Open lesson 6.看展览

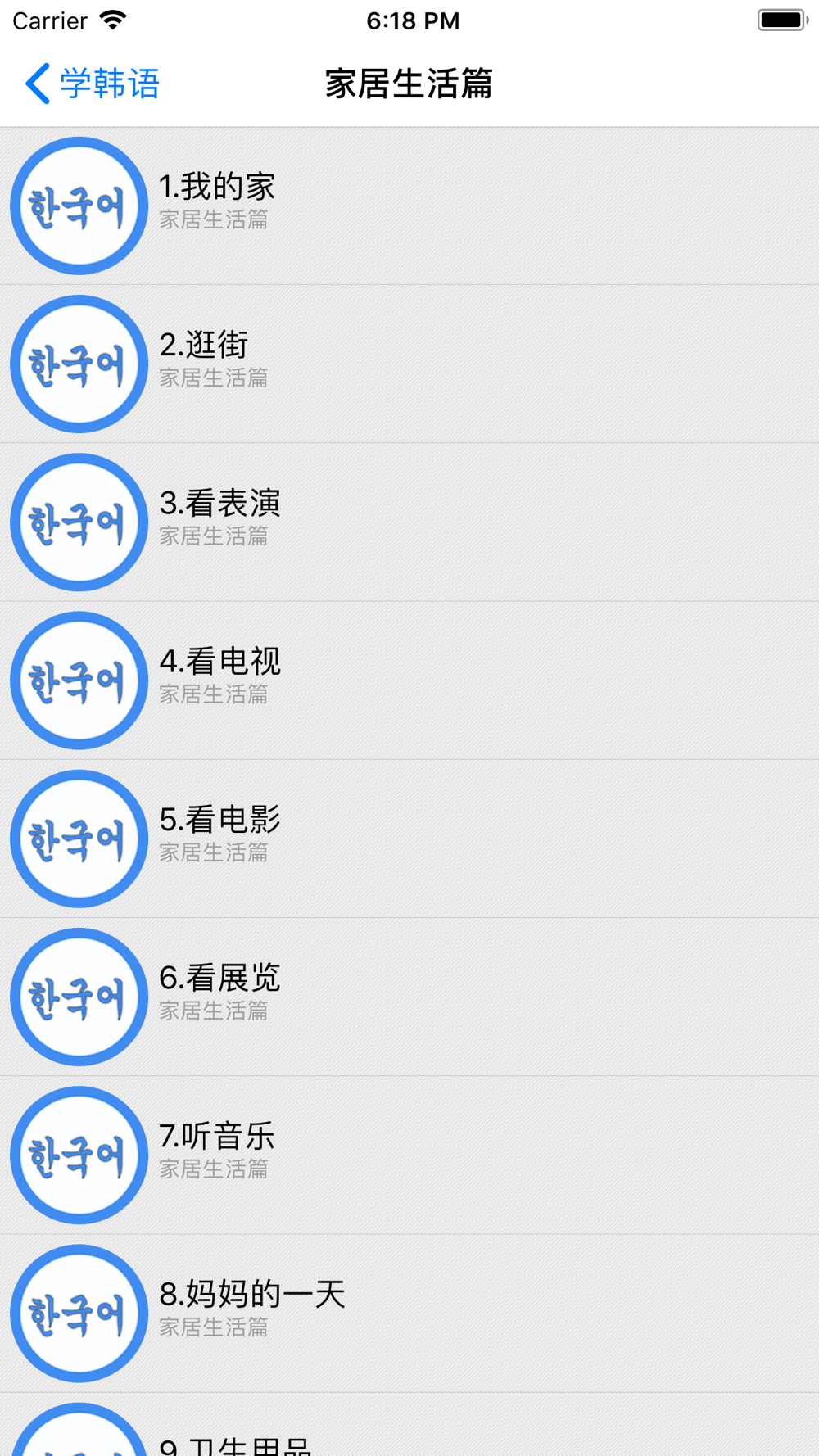tap(409, 997)
